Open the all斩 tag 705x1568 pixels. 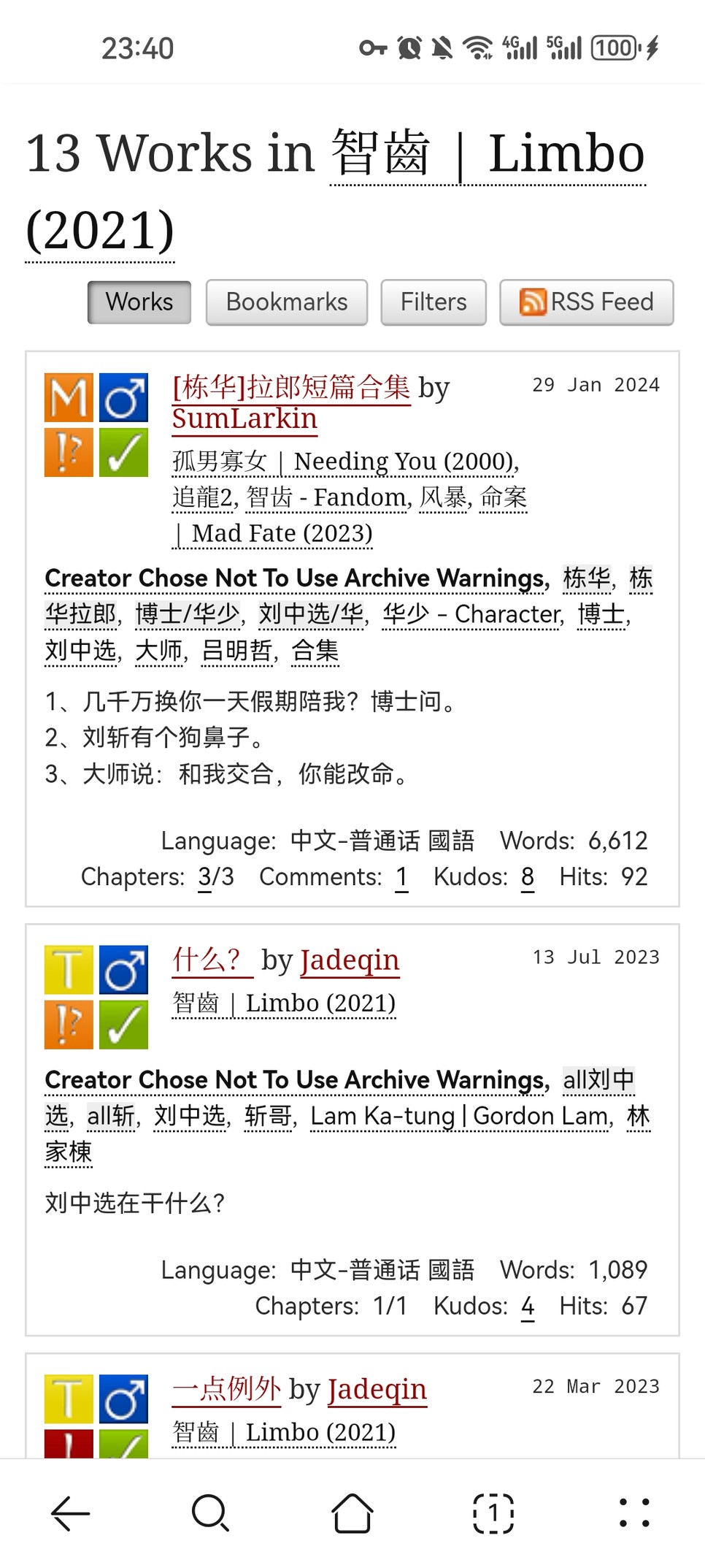[111, 1116]
